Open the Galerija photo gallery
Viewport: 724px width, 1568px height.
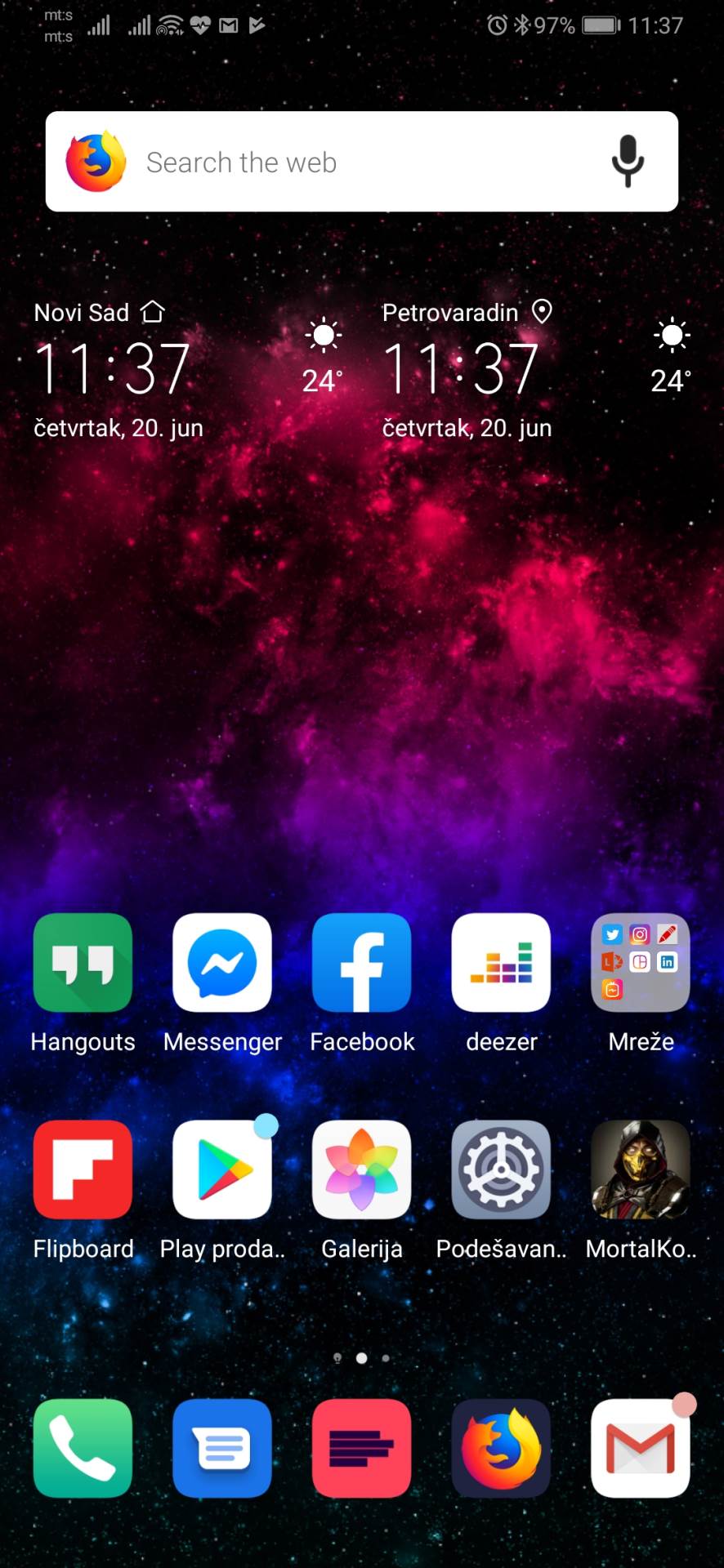(x=361, y=1169)
